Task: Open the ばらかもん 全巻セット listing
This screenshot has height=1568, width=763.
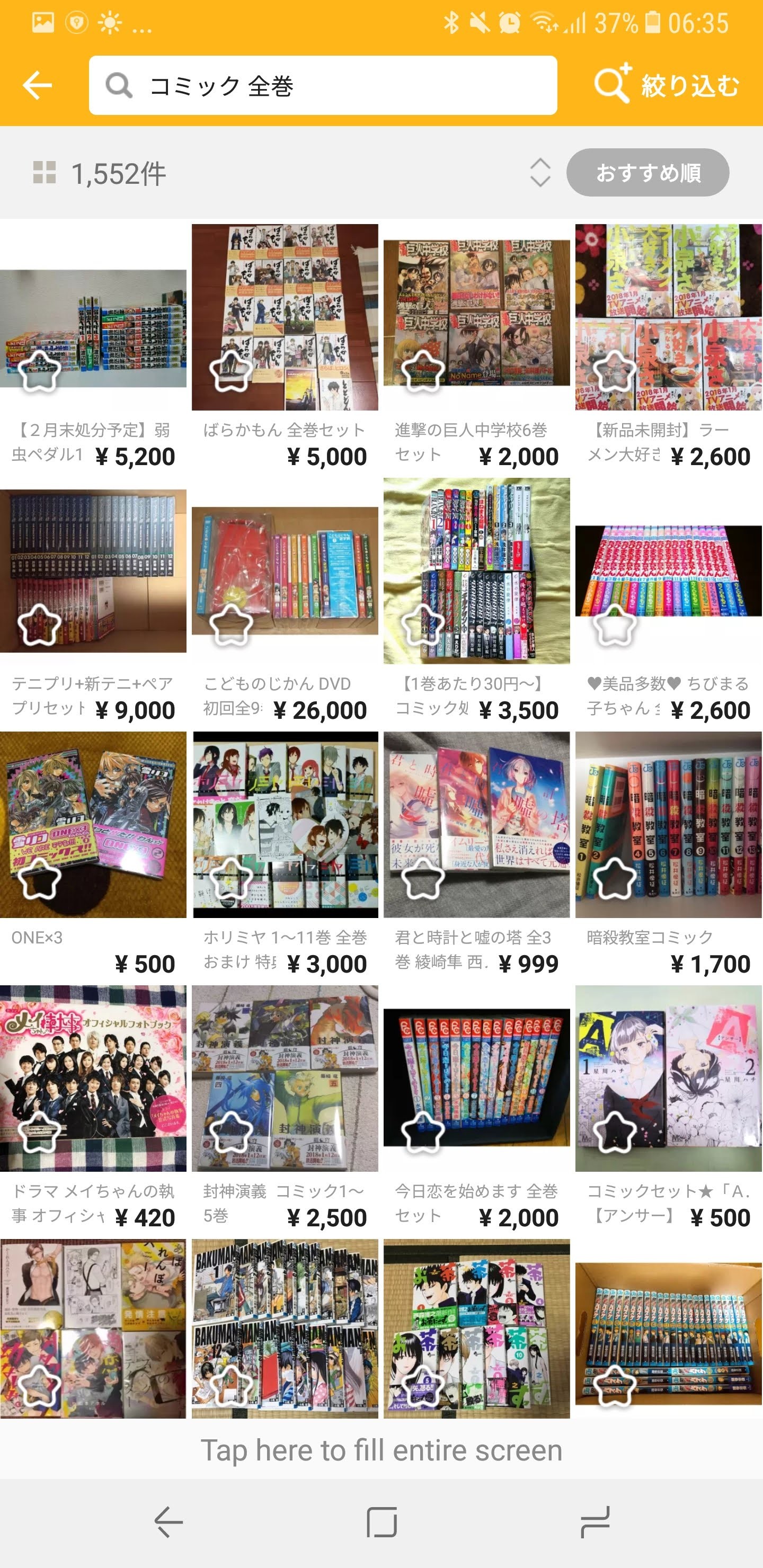Action: tap(285, 317)
